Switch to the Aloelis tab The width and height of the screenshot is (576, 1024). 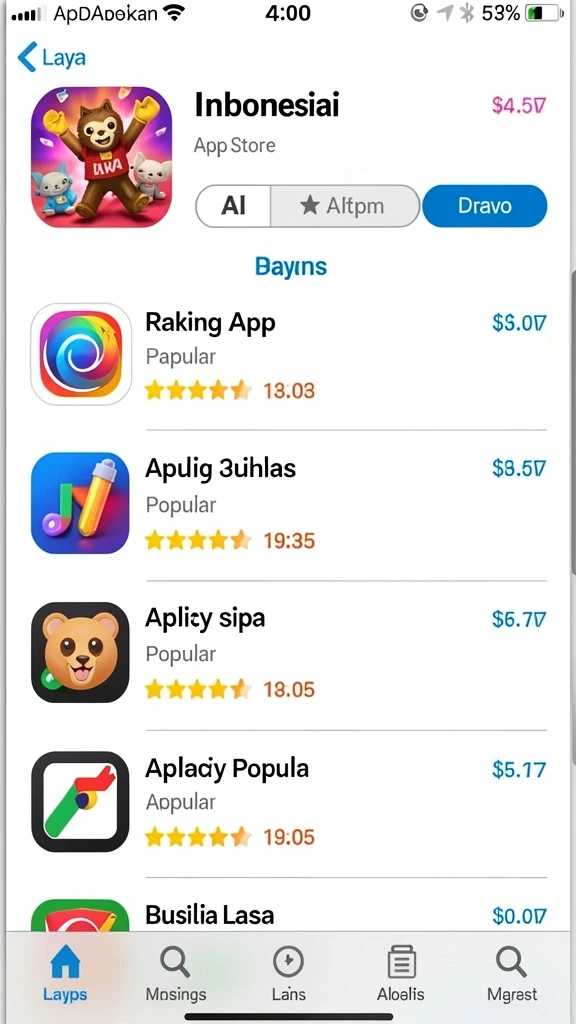tap(400, 972)
